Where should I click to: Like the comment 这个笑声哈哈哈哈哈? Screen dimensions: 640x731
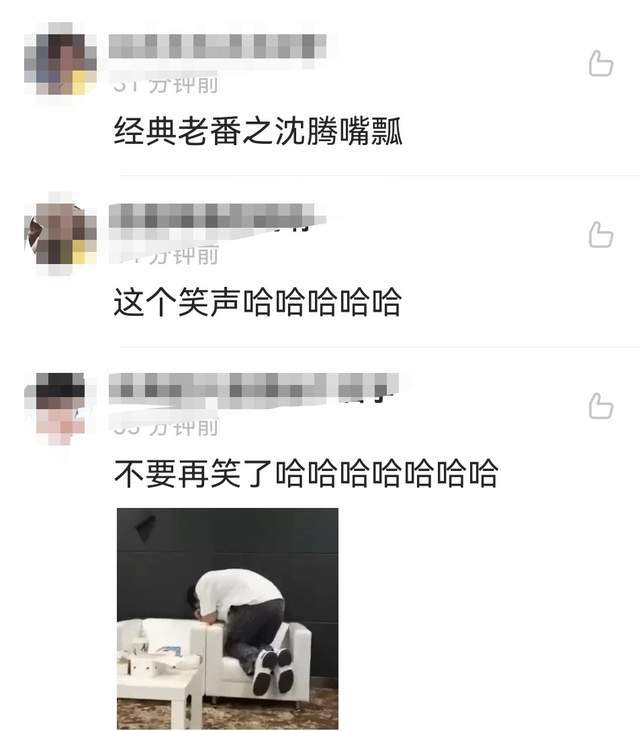click(x=600, y=235)
